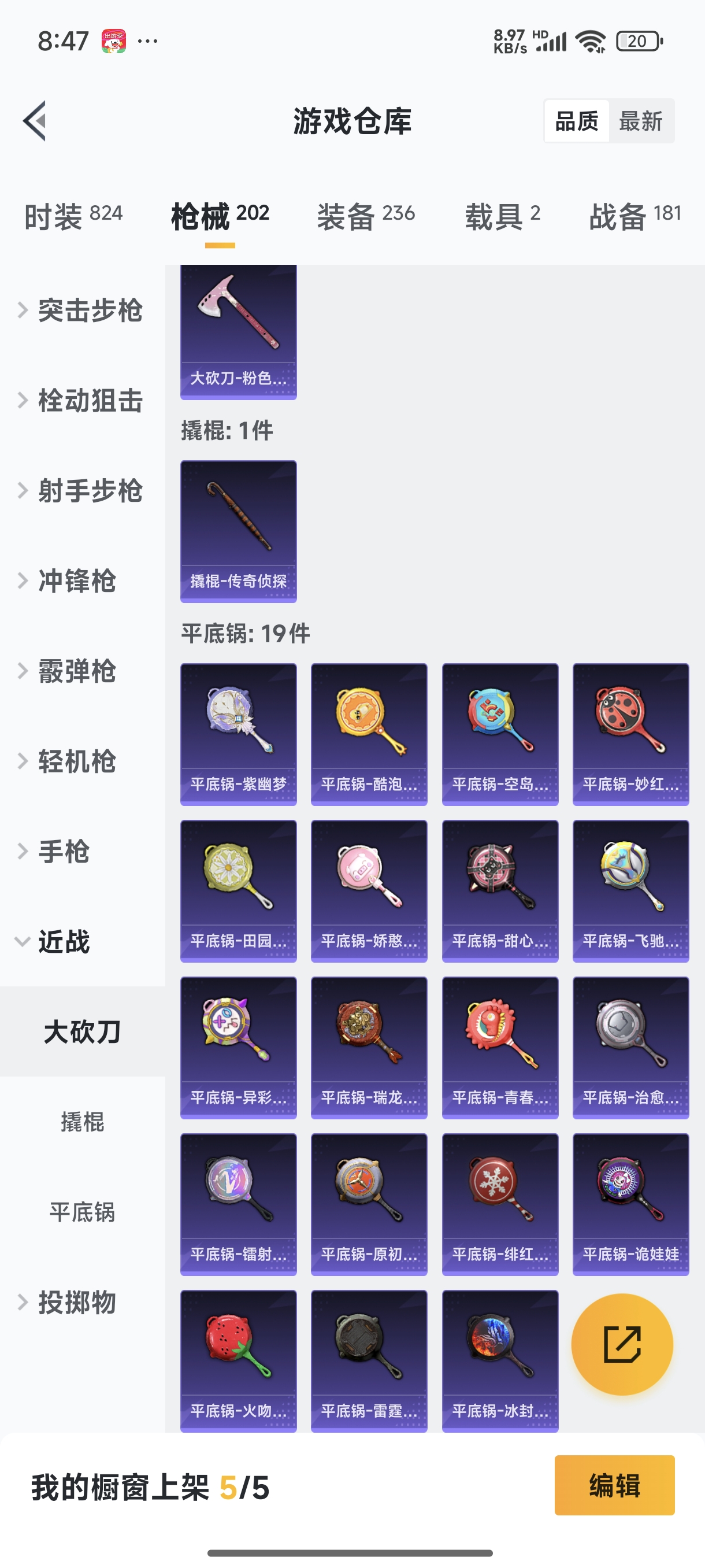The width and height of the screenshot is (705, 1568).
Task: Jump to the 平底锅 subcategory
Action: 82,1211
